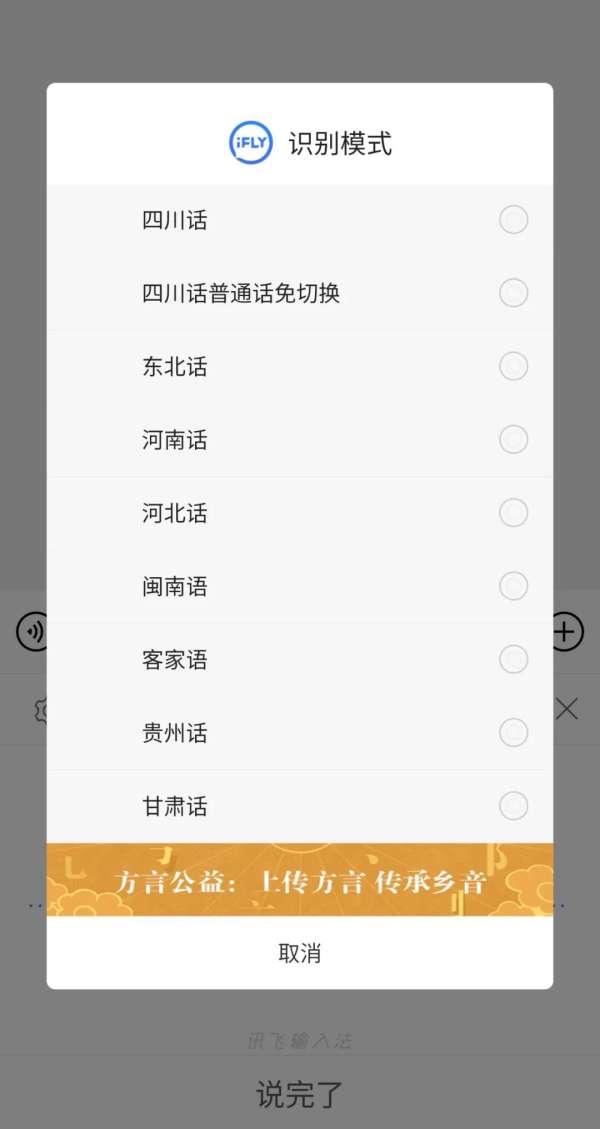Select the 河北话 dialect
This screenshot has height=1129, width=600.
pyautogui.click(x=300, y=513)
